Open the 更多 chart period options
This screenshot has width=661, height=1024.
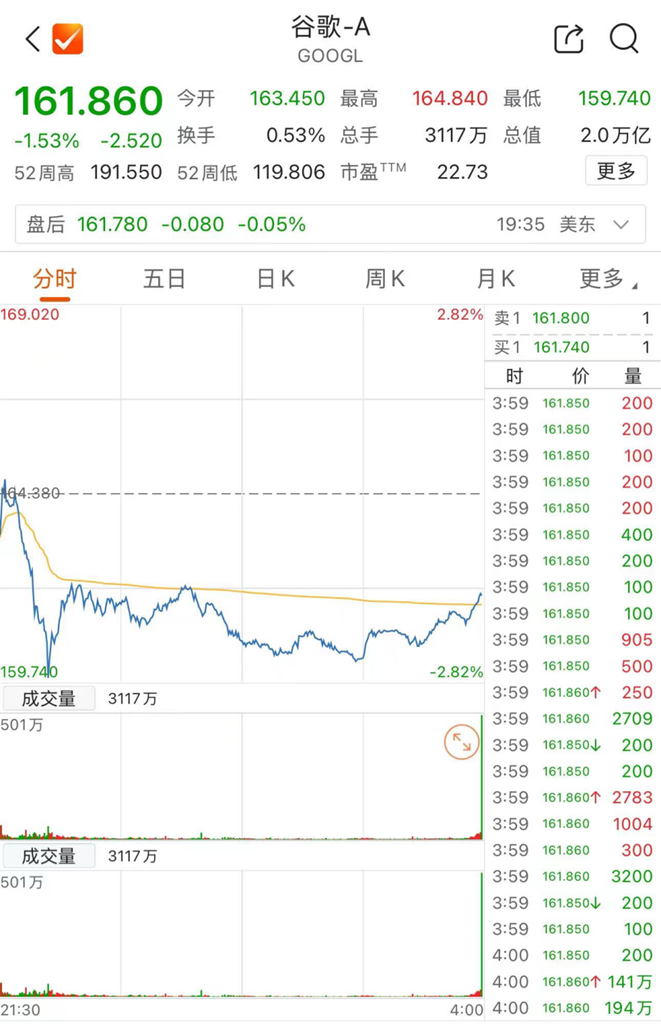pyautogui.click(x=607, y=280)
